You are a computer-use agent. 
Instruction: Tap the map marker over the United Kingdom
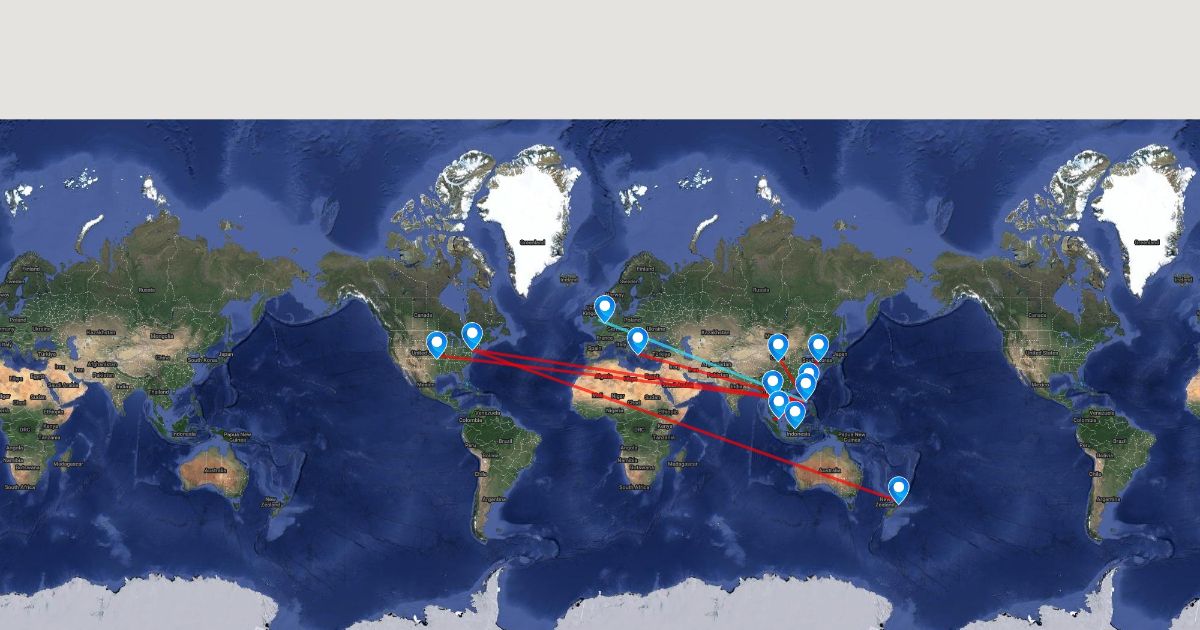[604, 307]
